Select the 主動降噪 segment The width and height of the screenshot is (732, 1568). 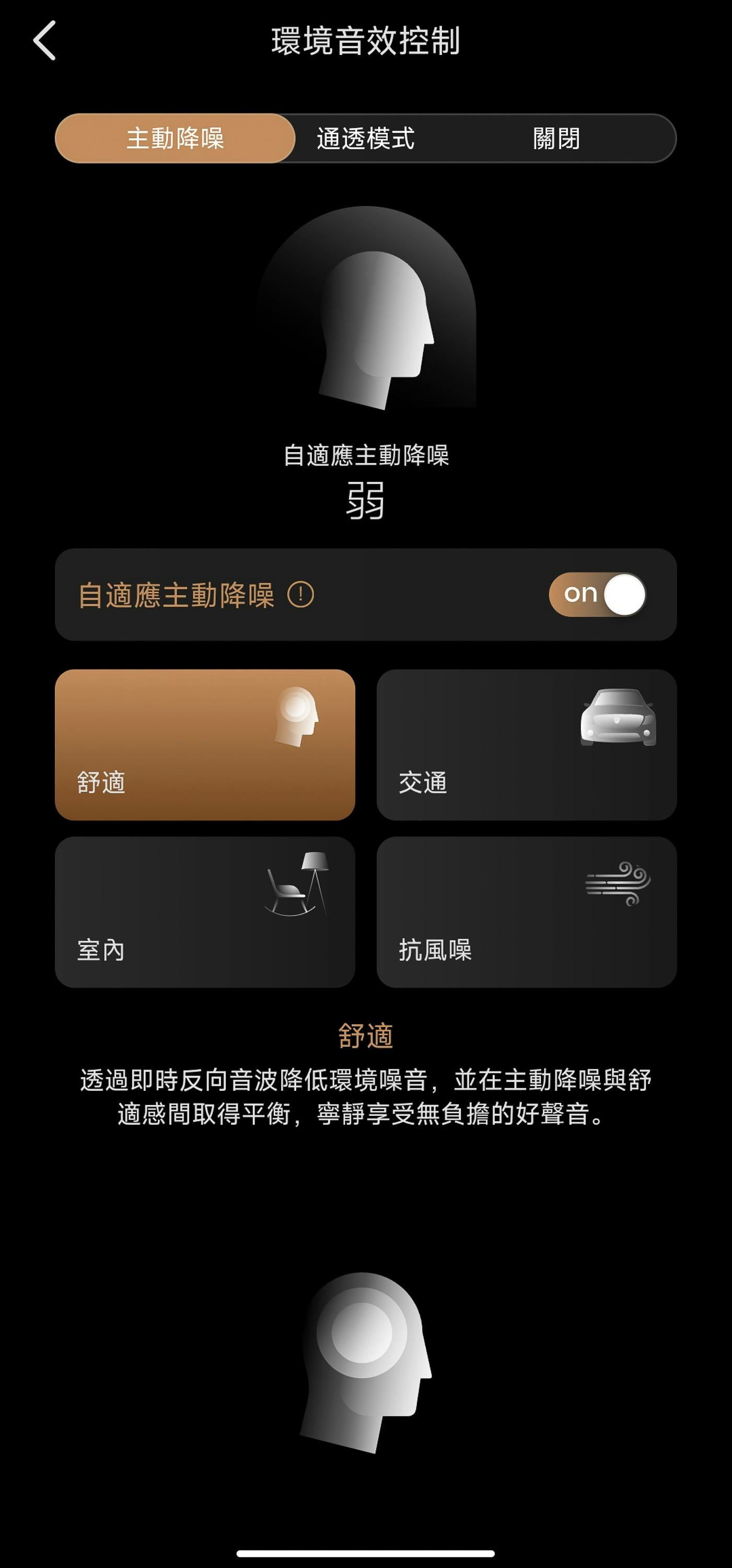tap(175, 138)
